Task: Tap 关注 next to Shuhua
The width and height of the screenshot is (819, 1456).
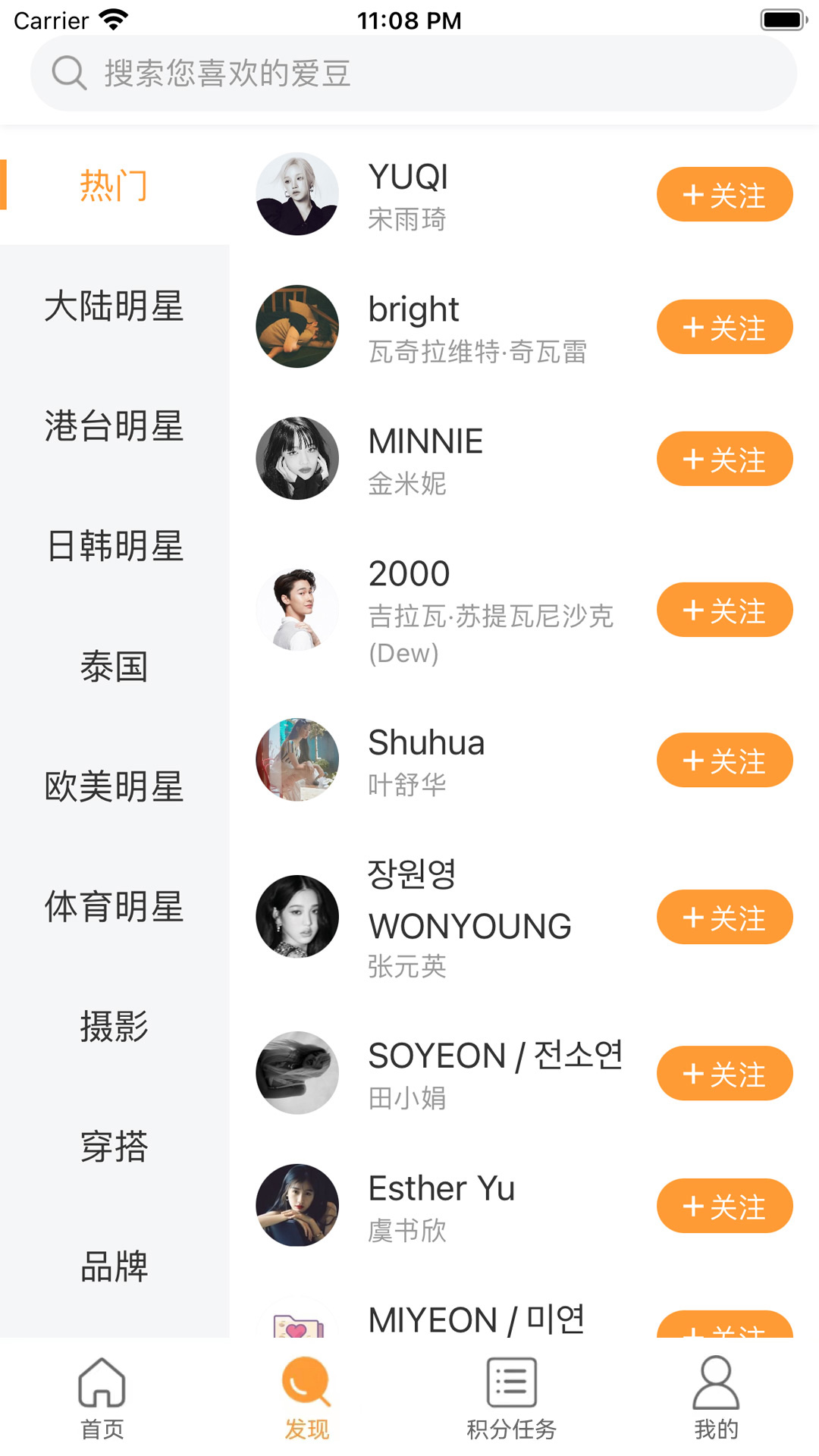Action: point(724,760)
